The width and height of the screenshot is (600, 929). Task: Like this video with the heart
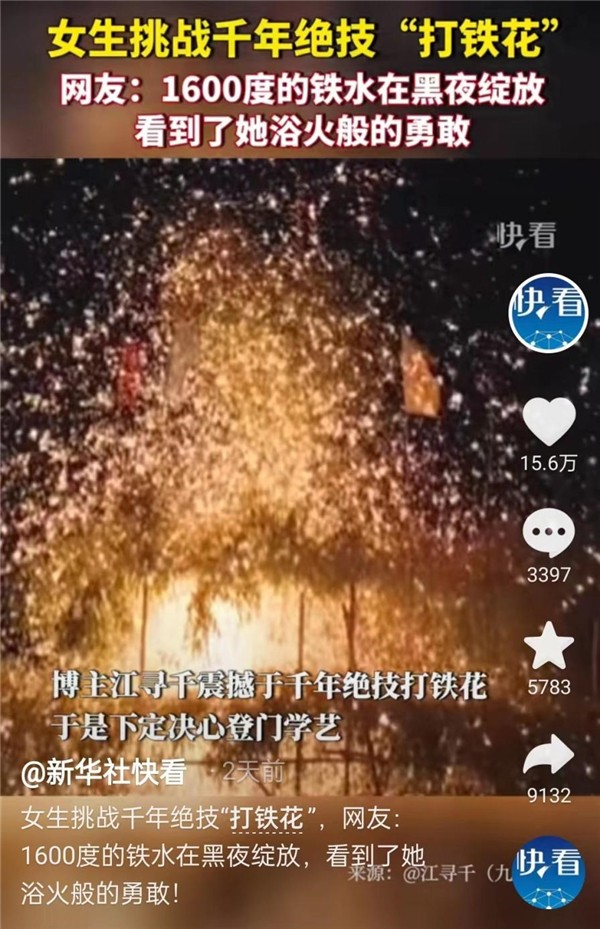click(x=549, y=421)
